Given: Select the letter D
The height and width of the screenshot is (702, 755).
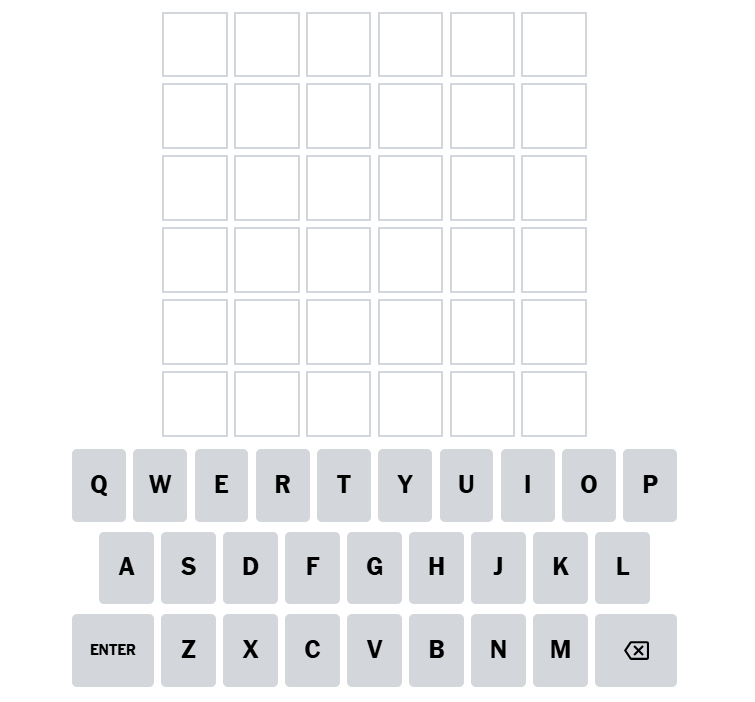Looking at the screenshot, I should click(250, 567).
